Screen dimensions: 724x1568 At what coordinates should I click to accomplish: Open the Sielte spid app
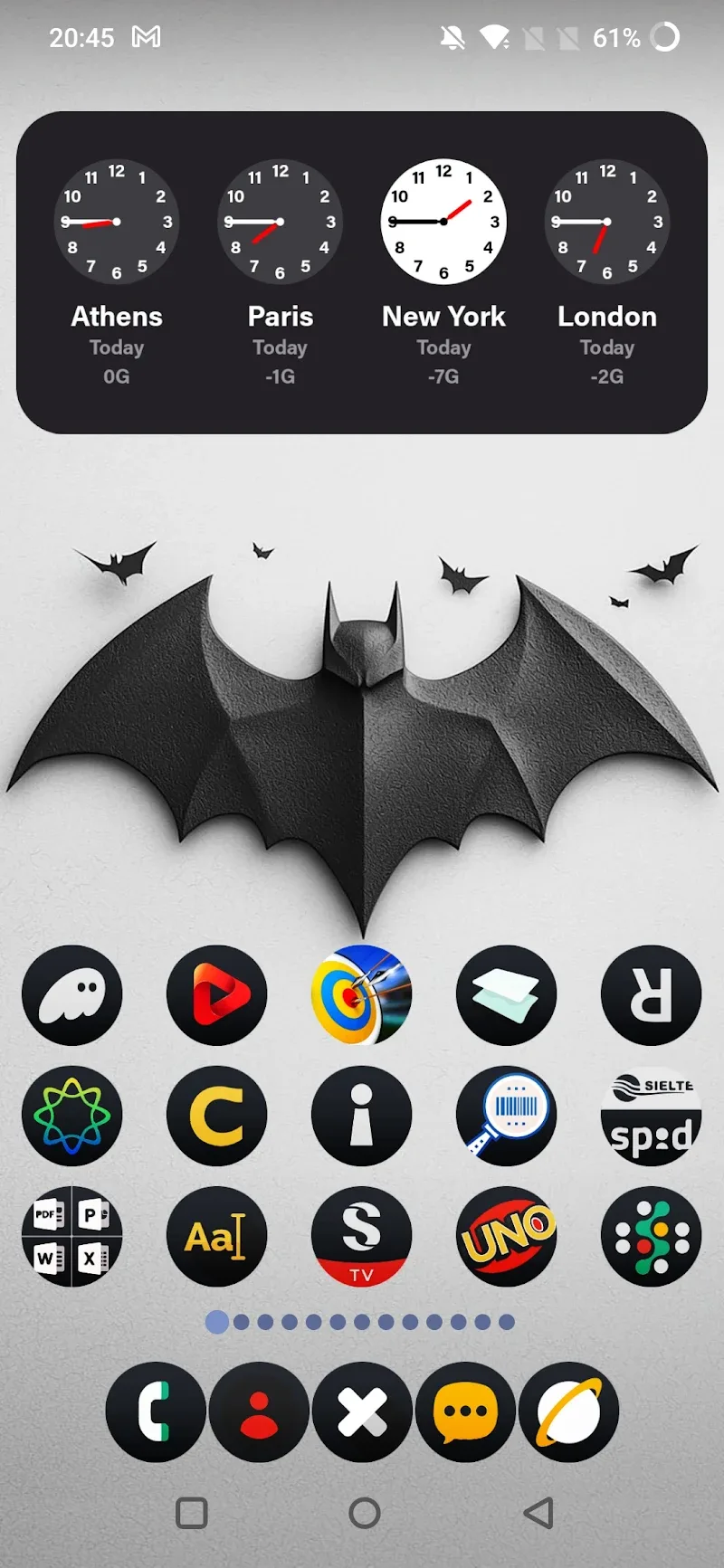[652, 1116]
